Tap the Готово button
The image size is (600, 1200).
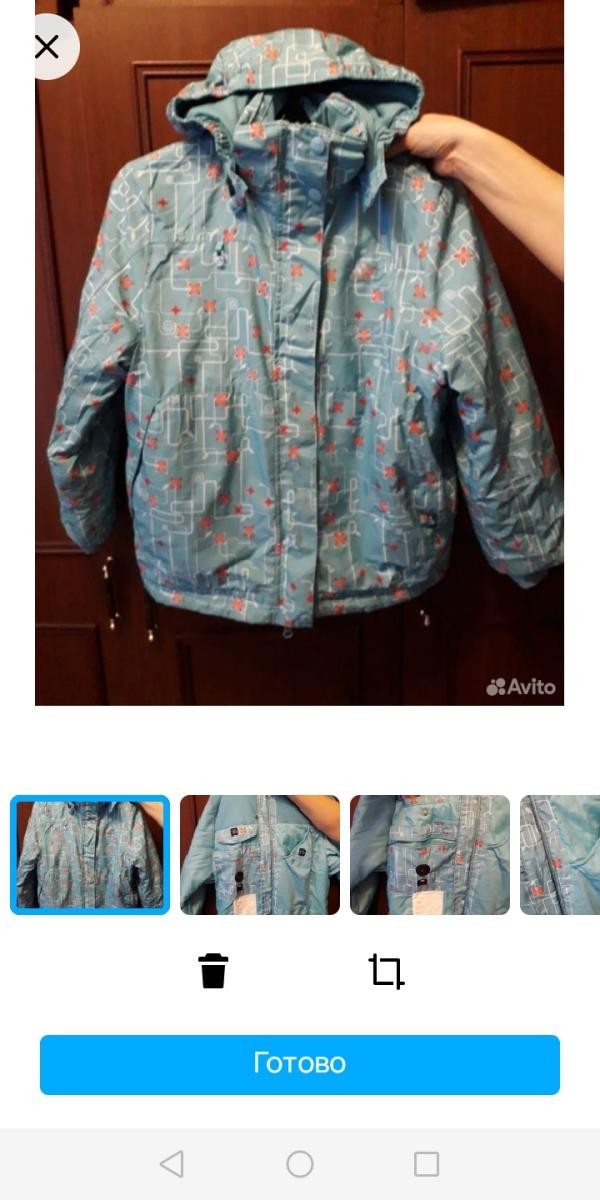pyautogui.click(x=300, y=1064)
